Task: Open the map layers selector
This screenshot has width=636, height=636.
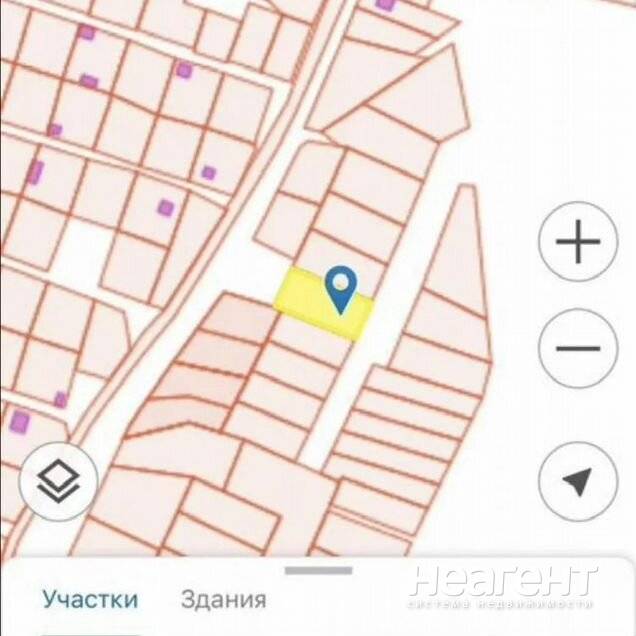Action: click(x=58, y=482)
